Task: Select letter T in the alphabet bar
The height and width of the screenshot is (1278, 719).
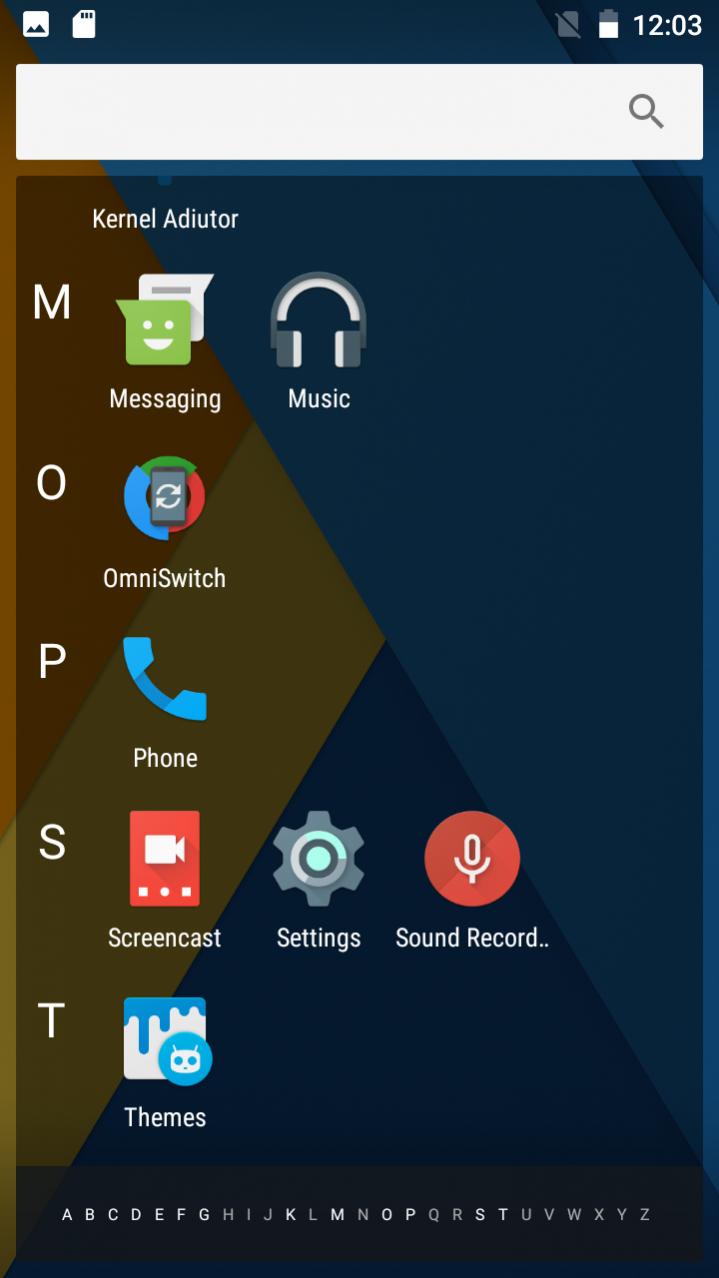Action: click(x=502, y=1215)
